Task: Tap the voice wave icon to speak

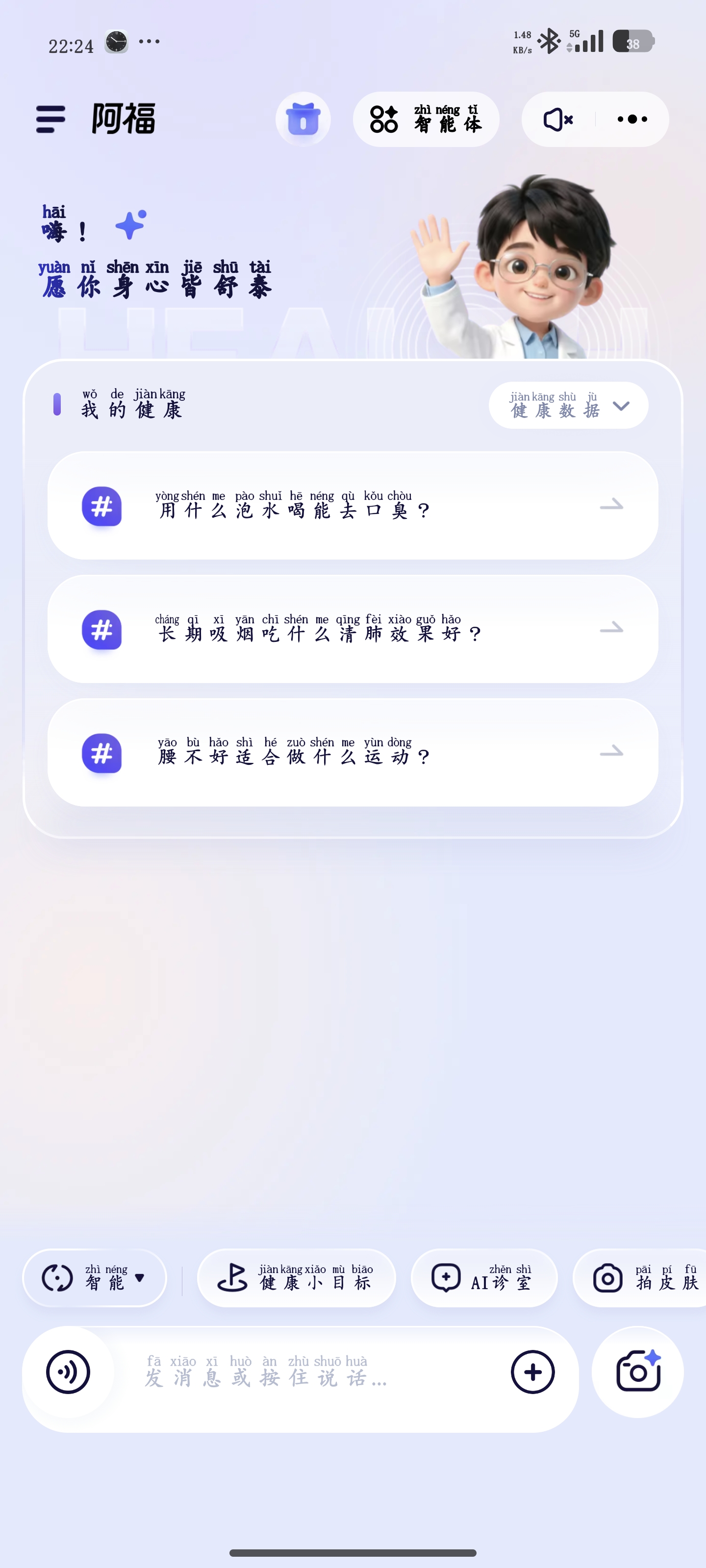Action: tap(68, 1372)
